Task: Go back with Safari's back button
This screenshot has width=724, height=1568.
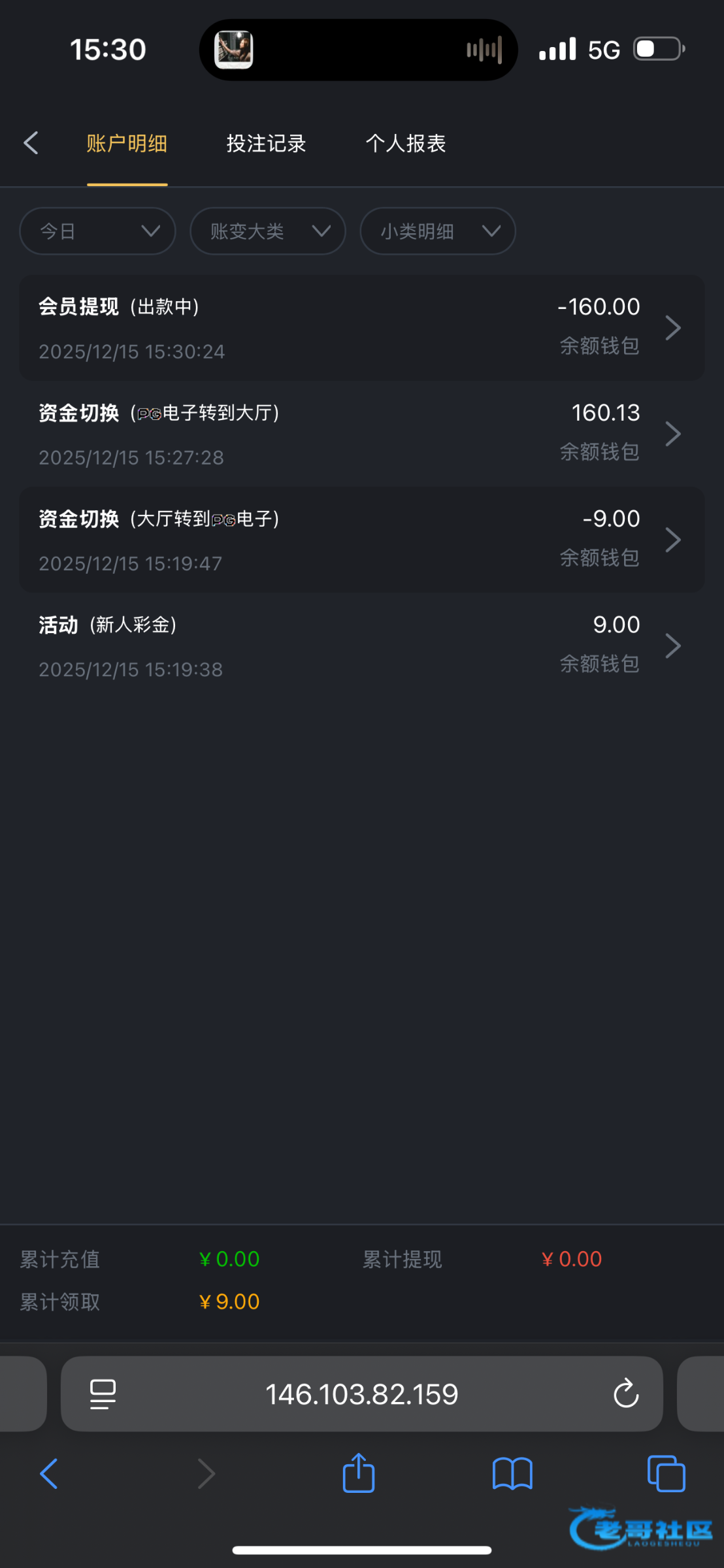Action: pos(49,1474)
